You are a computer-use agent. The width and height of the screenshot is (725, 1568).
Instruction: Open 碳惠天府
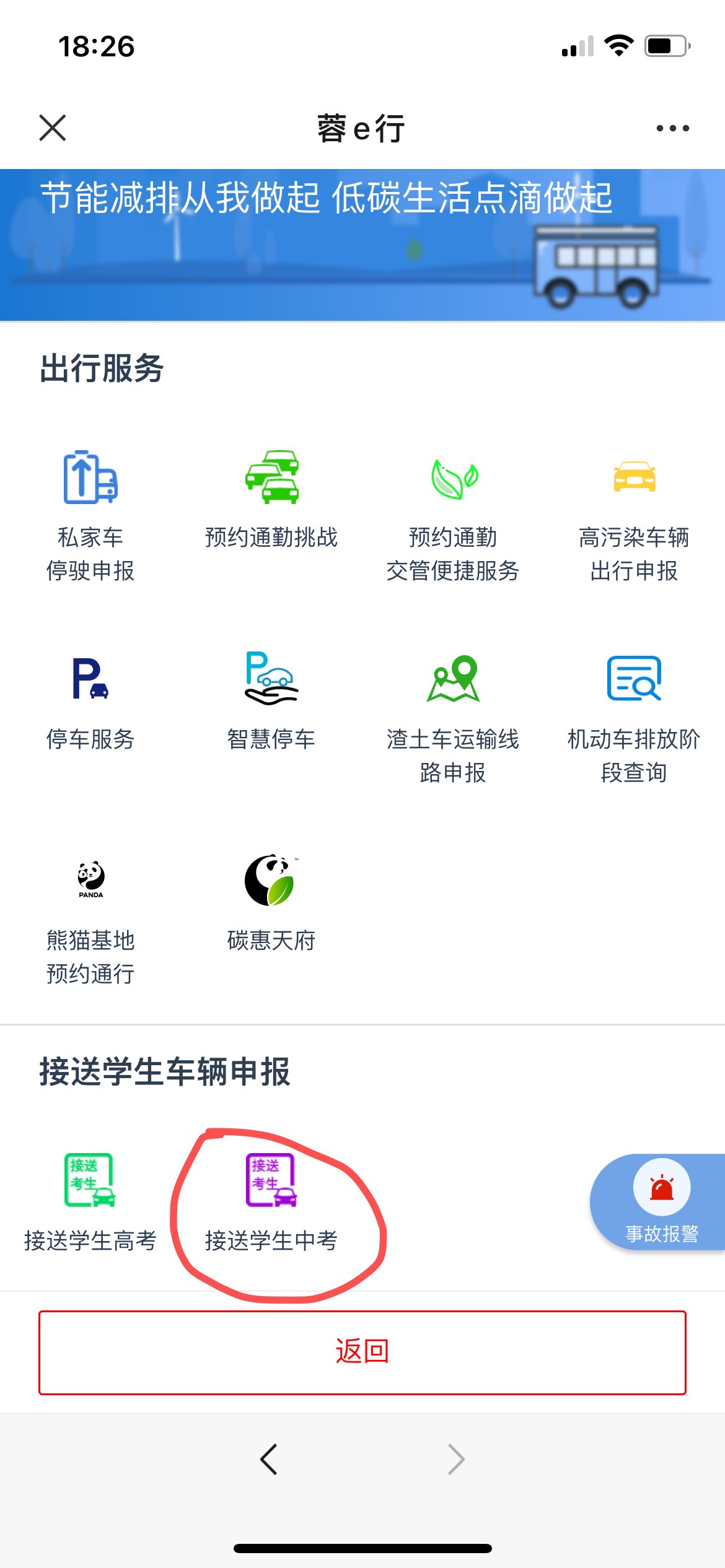(x=271, y=904)
